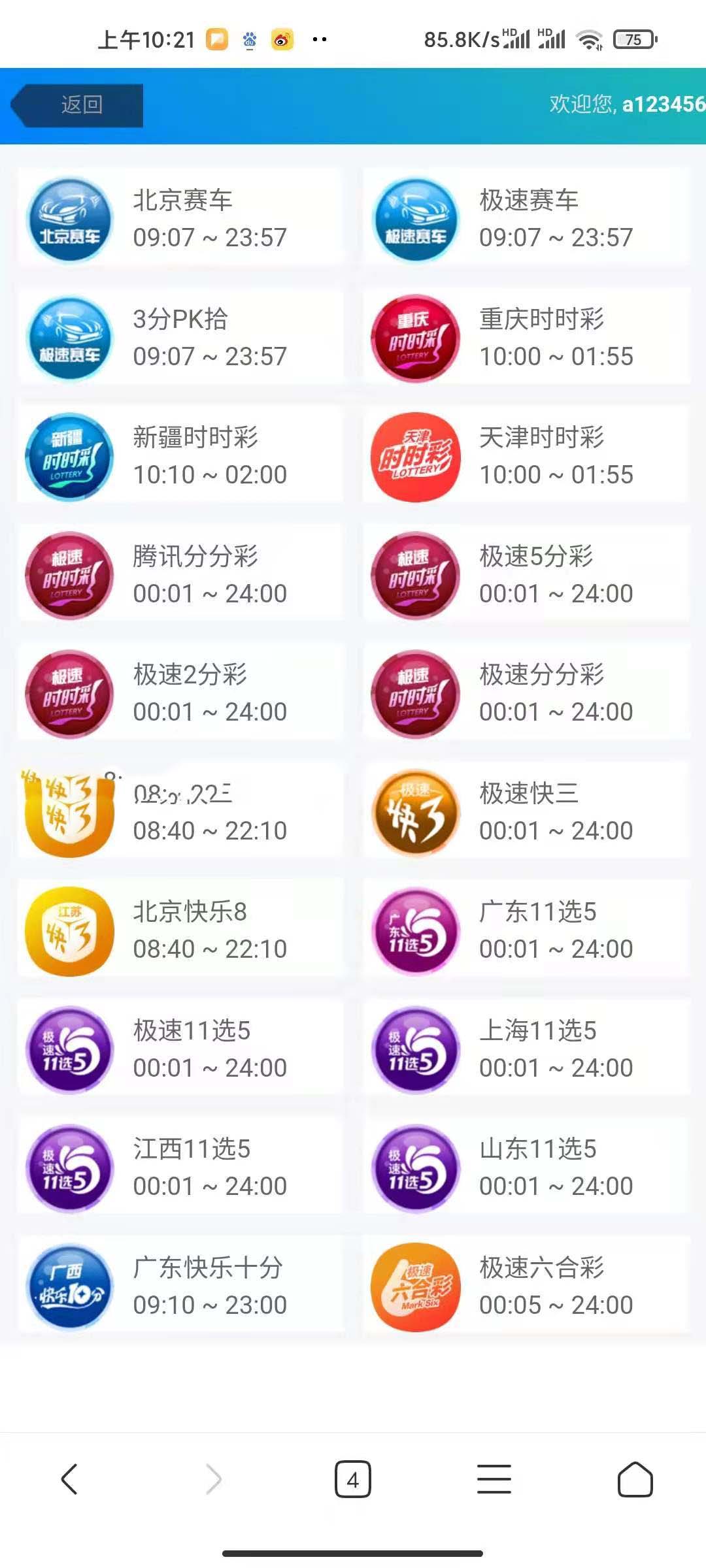Select 极速六合彩

click(x=526, y=1286)
